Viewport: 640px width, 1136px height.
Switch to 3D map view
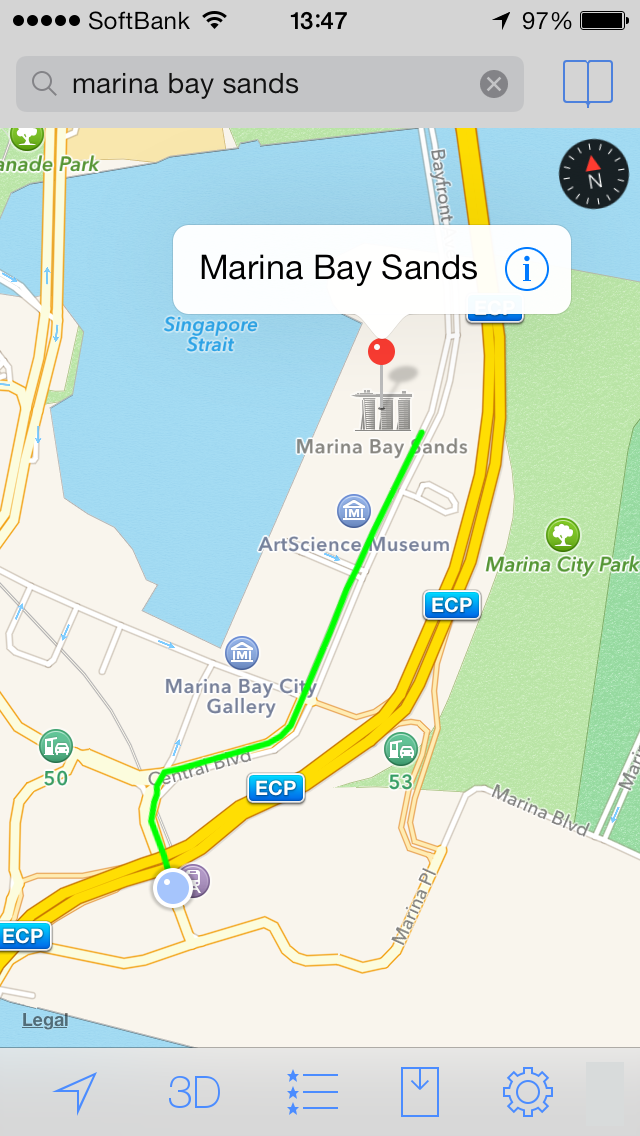[x=194, y=1093]
